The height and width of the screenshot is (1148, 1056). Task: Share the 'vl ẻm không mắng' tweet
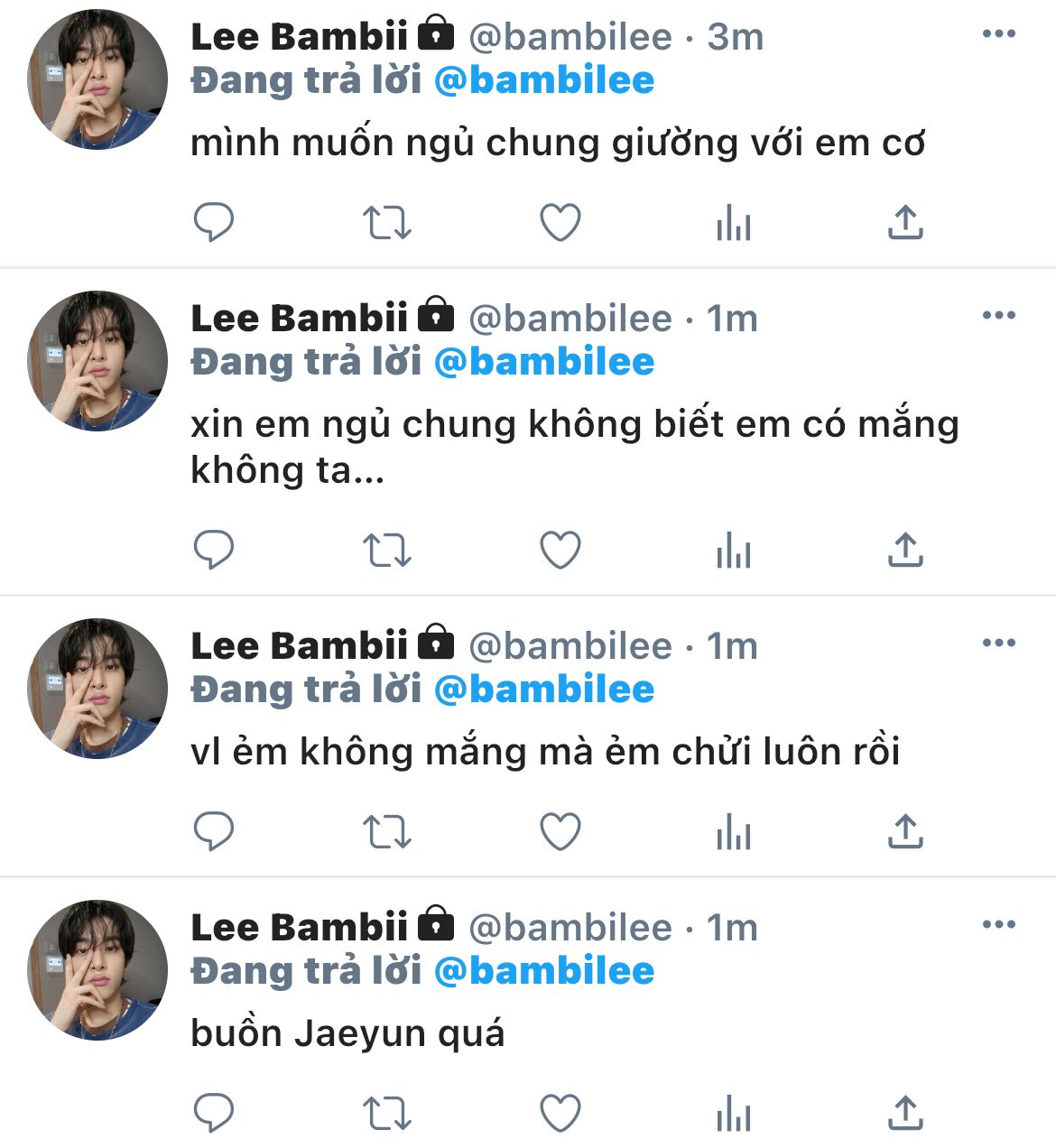click(905, 831)
